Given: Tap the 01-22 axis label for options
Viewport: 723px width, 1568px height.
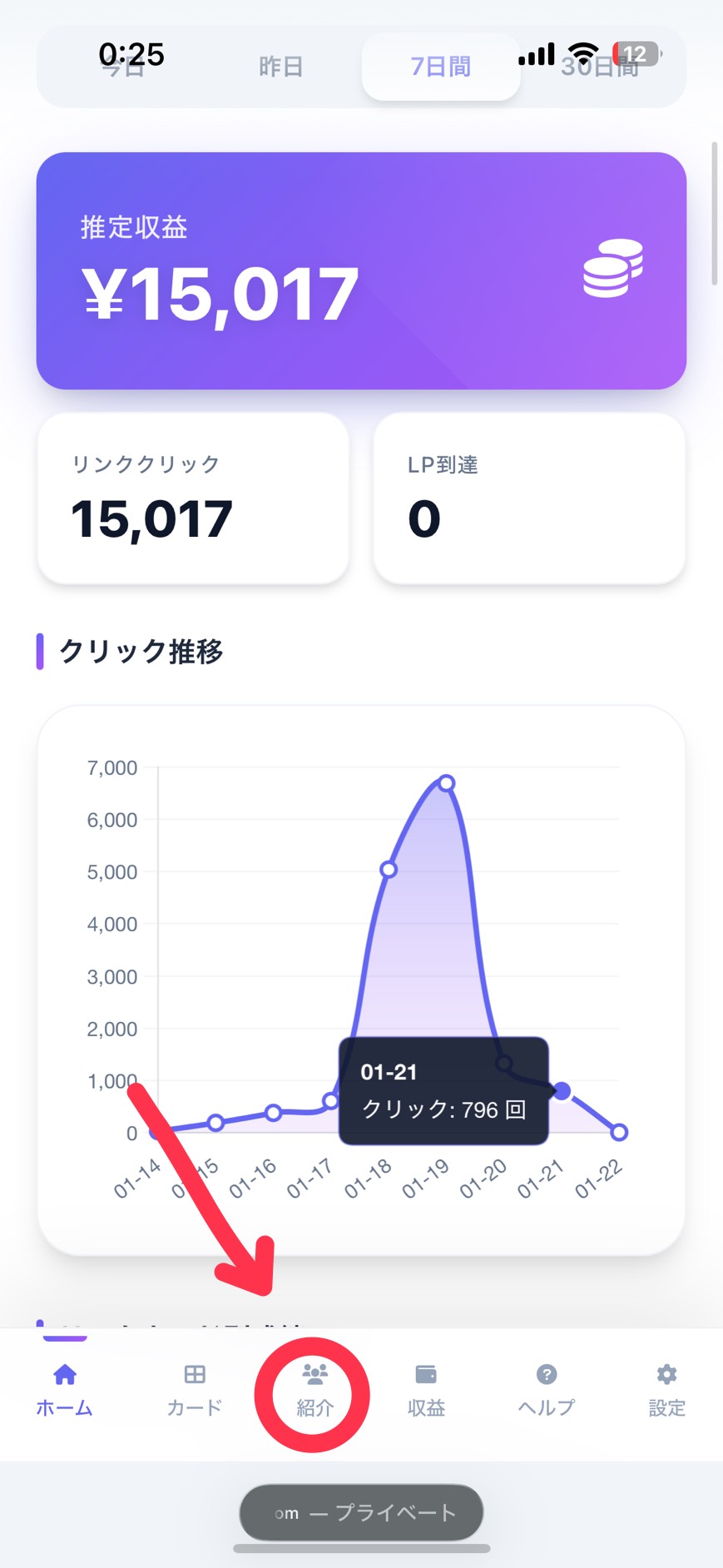Looking at the screenshot, I should coord(602,1177).
